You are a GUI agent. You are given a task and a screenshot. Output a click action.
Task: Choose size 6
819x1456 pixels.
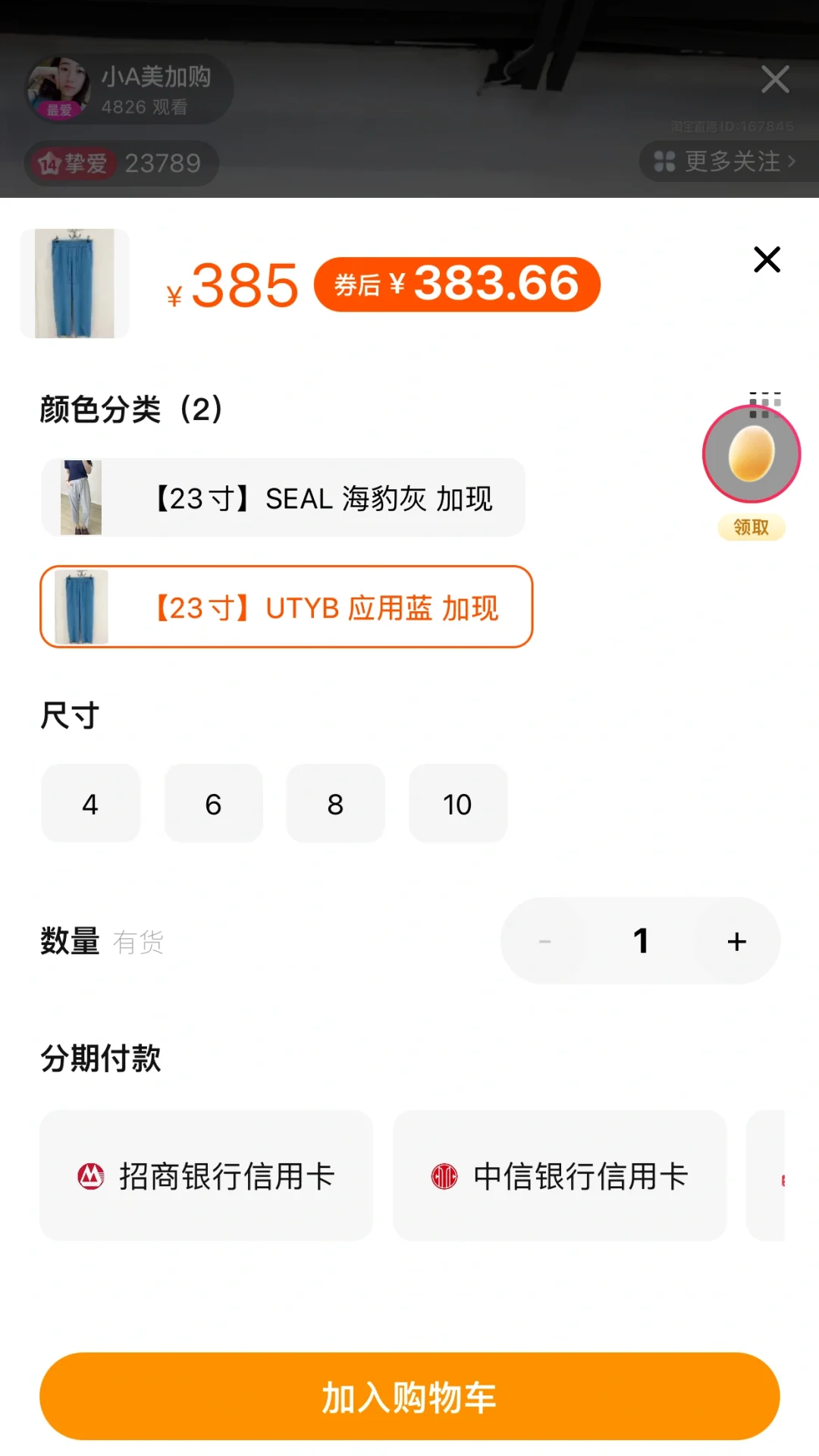213,804
